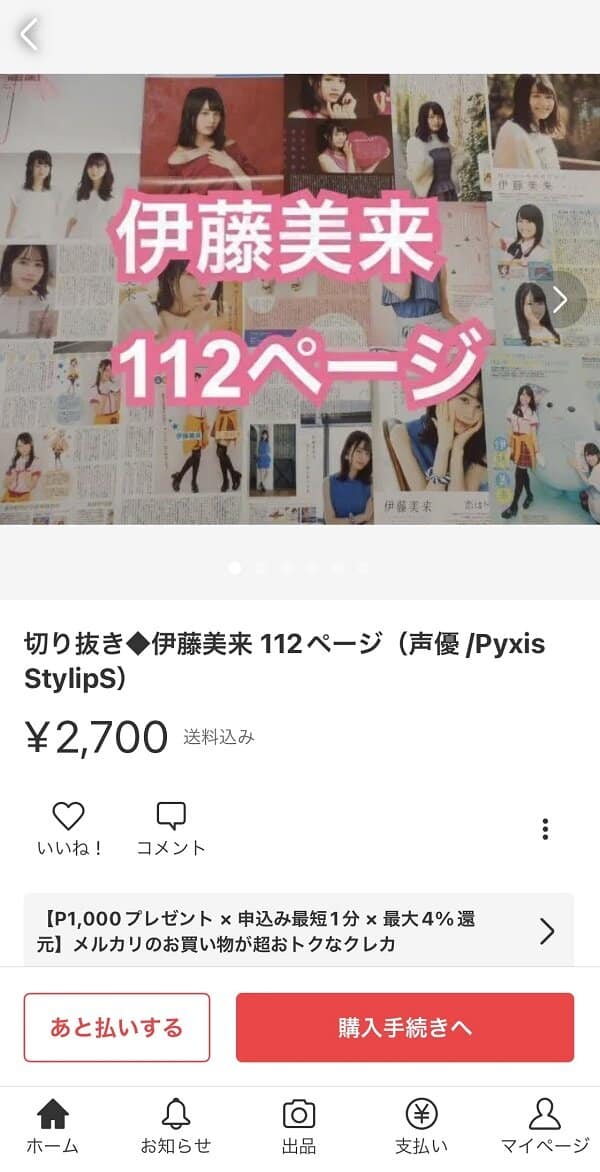Proceed with 購入手続きへ button
This screenshot has width=600, height=1172.
click(405, 1027)
